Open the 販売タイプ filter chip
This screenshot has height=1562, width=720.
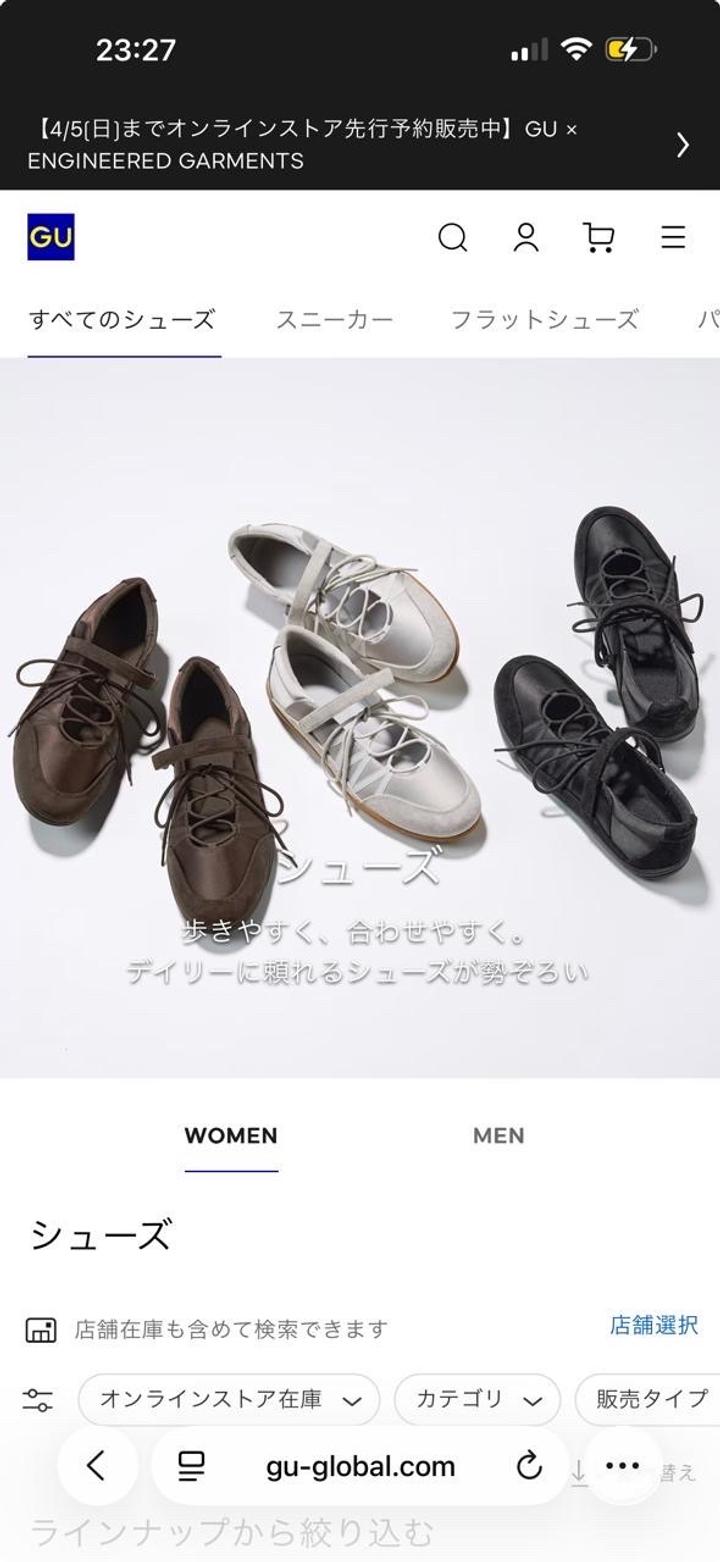click(650, 1399)
